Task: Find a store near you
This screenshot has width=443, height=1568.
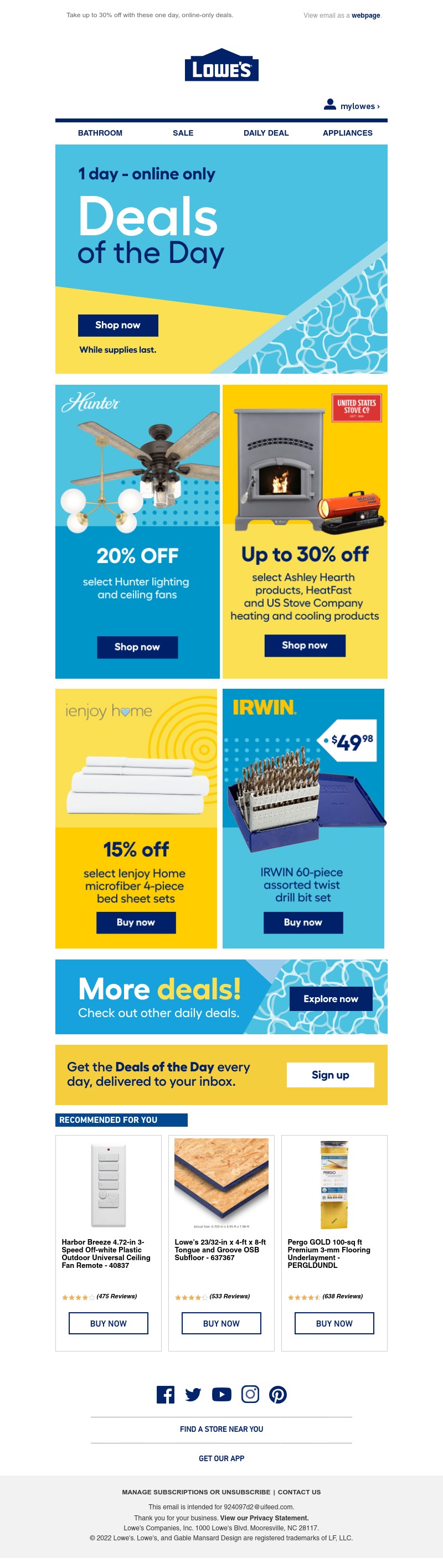Action: [x=221, y=1428]
